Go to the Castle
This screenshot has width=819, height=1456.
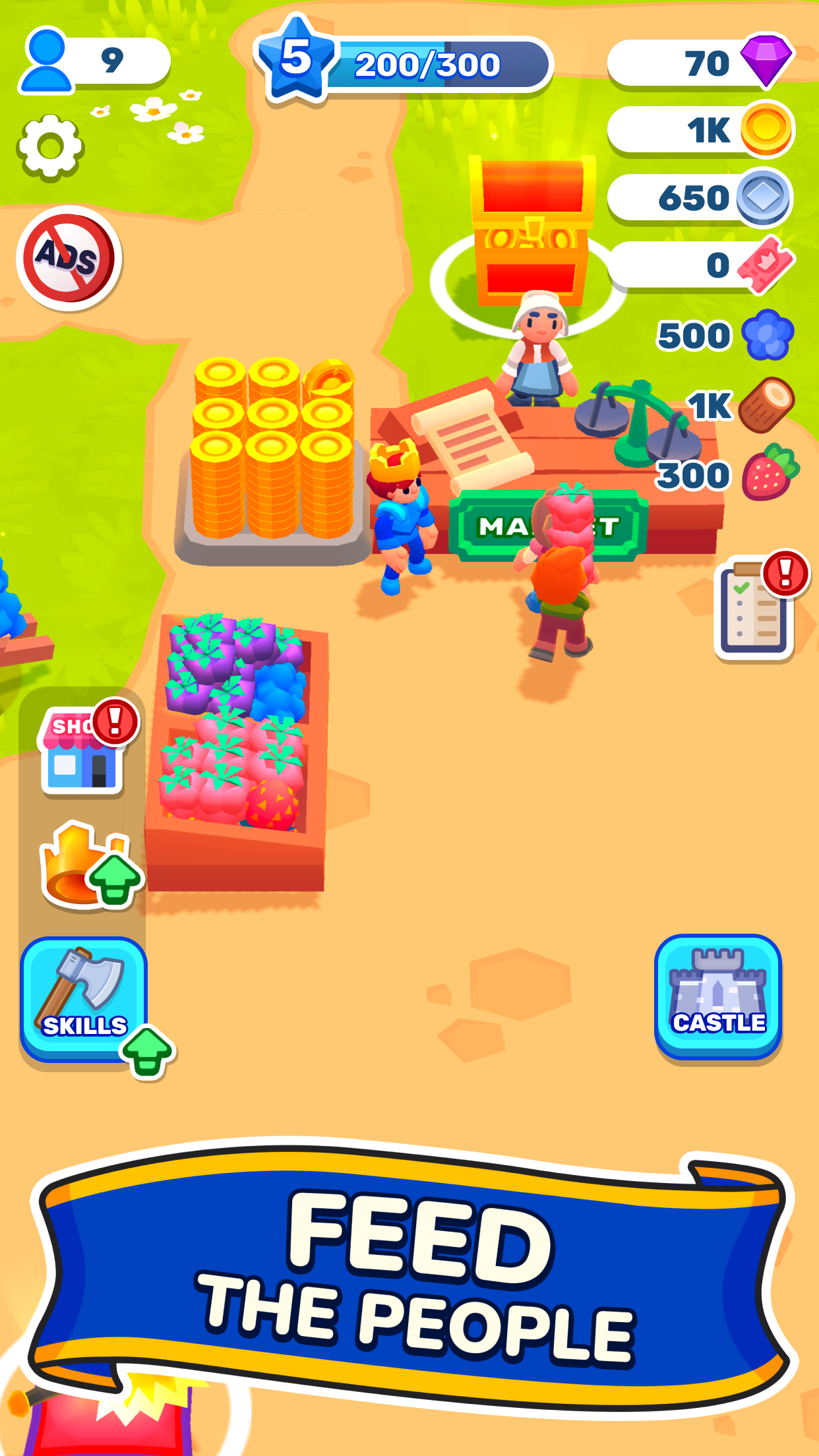click(717, 996)
